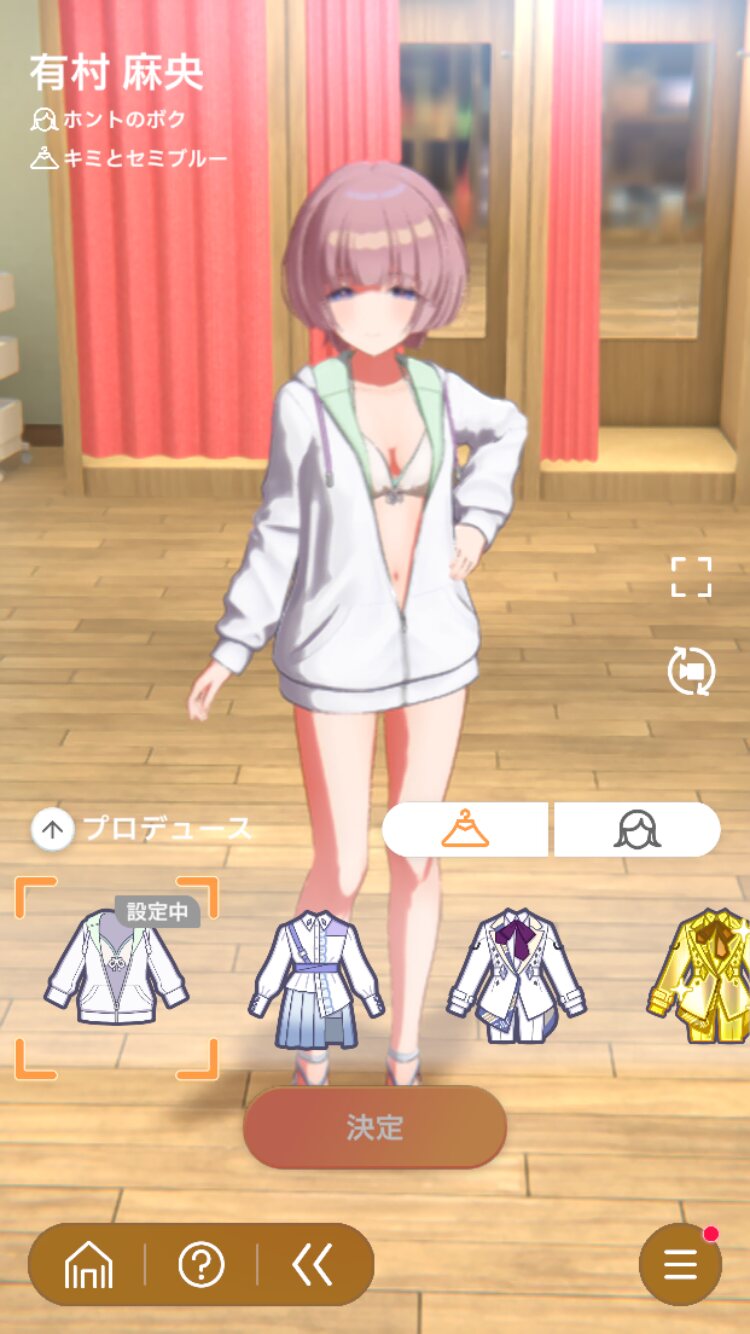
Task: Enter fullscreen view of the character
Action: point(691,577)
